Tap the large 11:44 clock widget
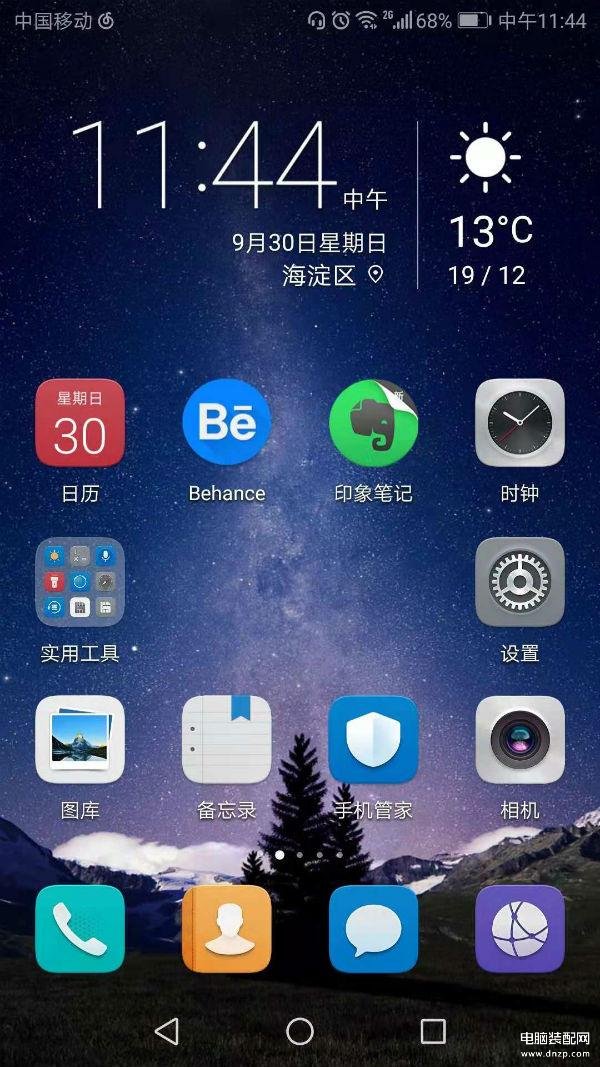Image resolution: width=600 pixels, height=1067 pixels. click(204, 165)
